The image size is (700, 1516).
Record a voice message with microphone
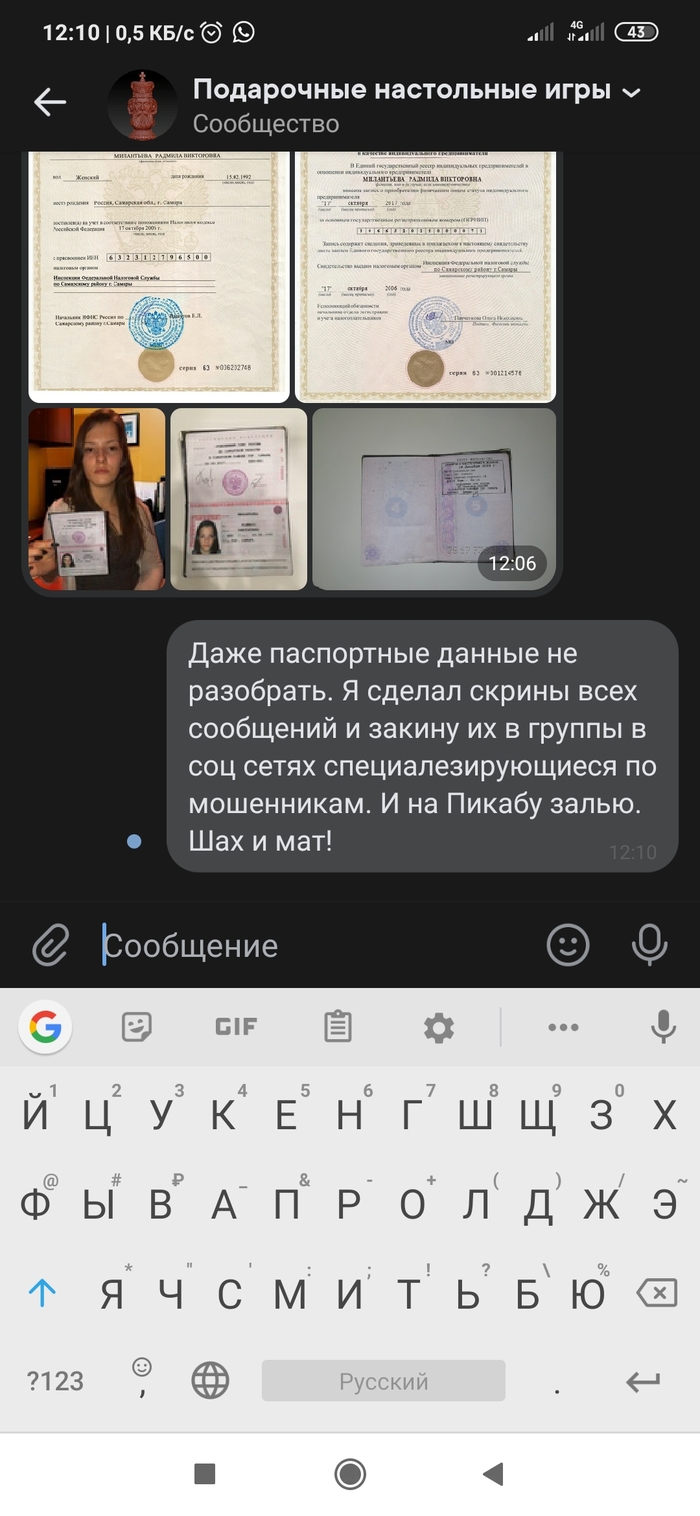tap(649, 945)
